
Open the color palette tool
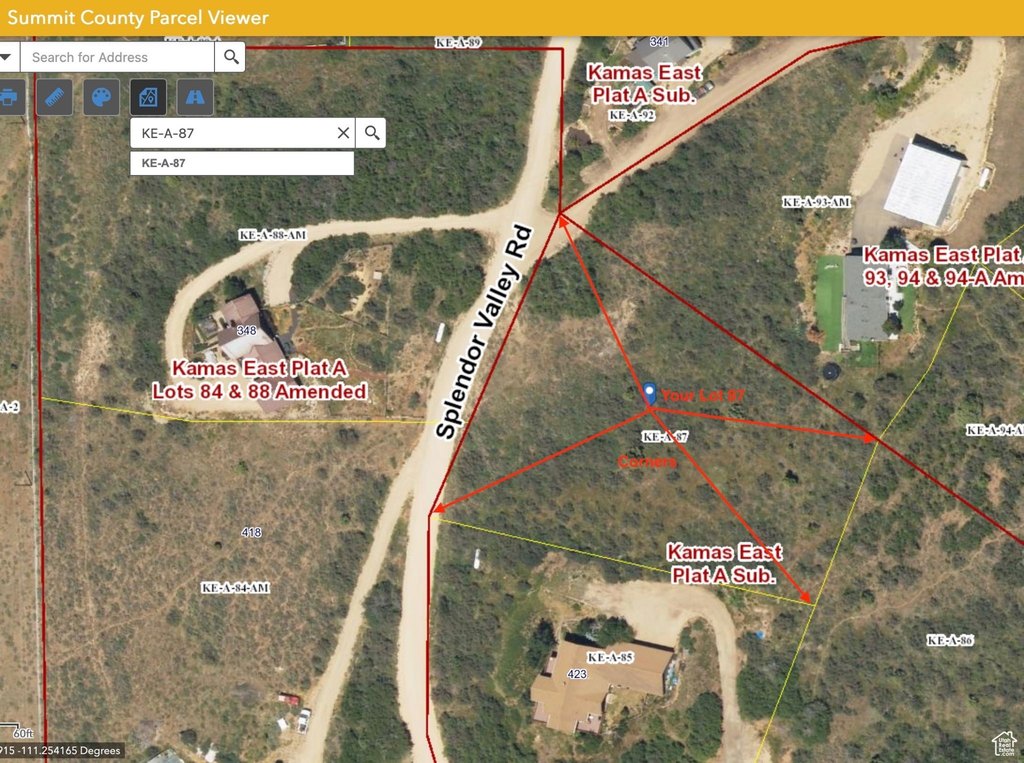[x=101, y=97]
